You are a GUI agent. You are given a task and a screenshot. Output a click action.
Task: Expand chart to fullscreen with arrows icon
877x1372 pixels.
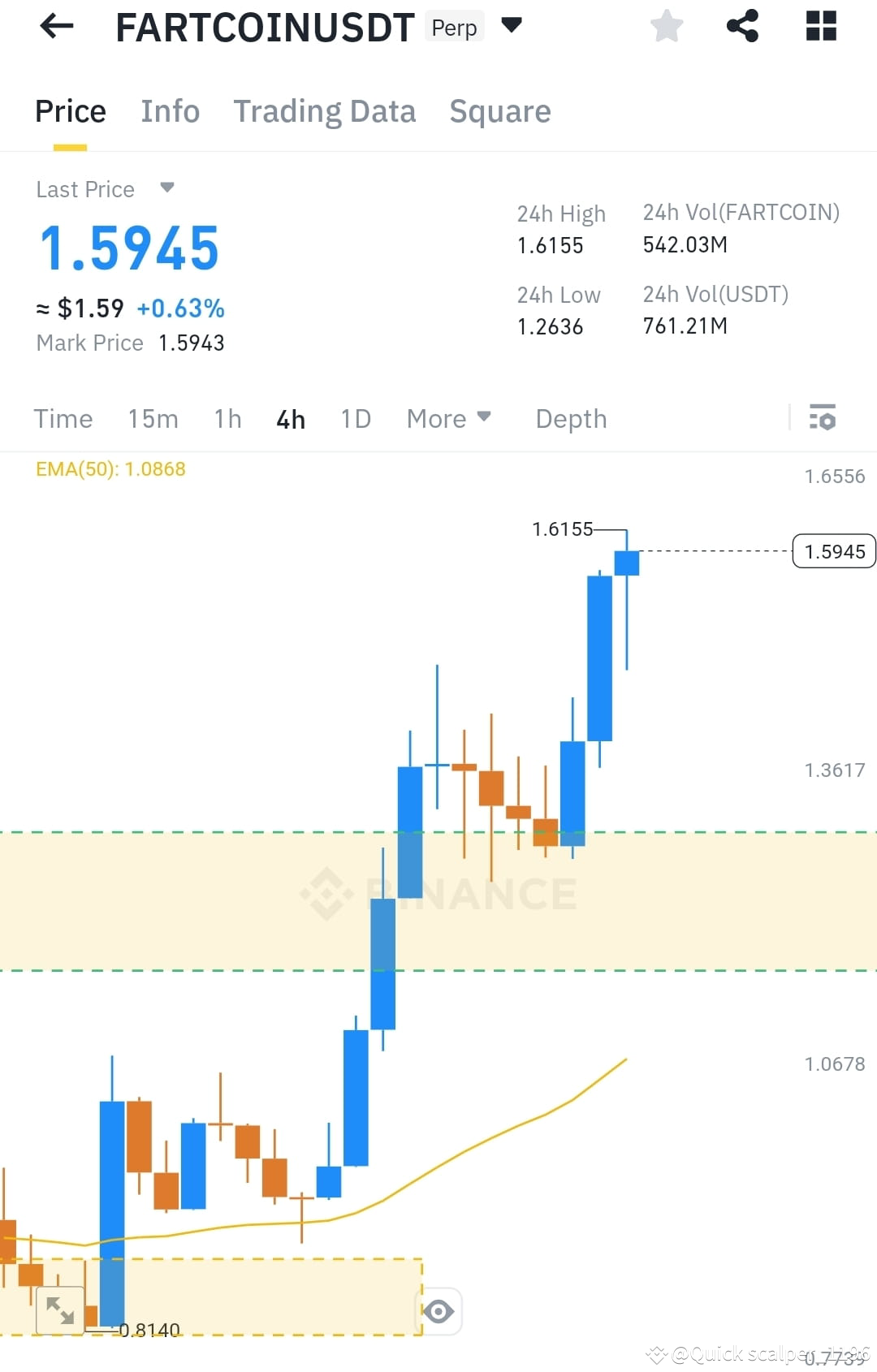click(x=62, y=1309)
